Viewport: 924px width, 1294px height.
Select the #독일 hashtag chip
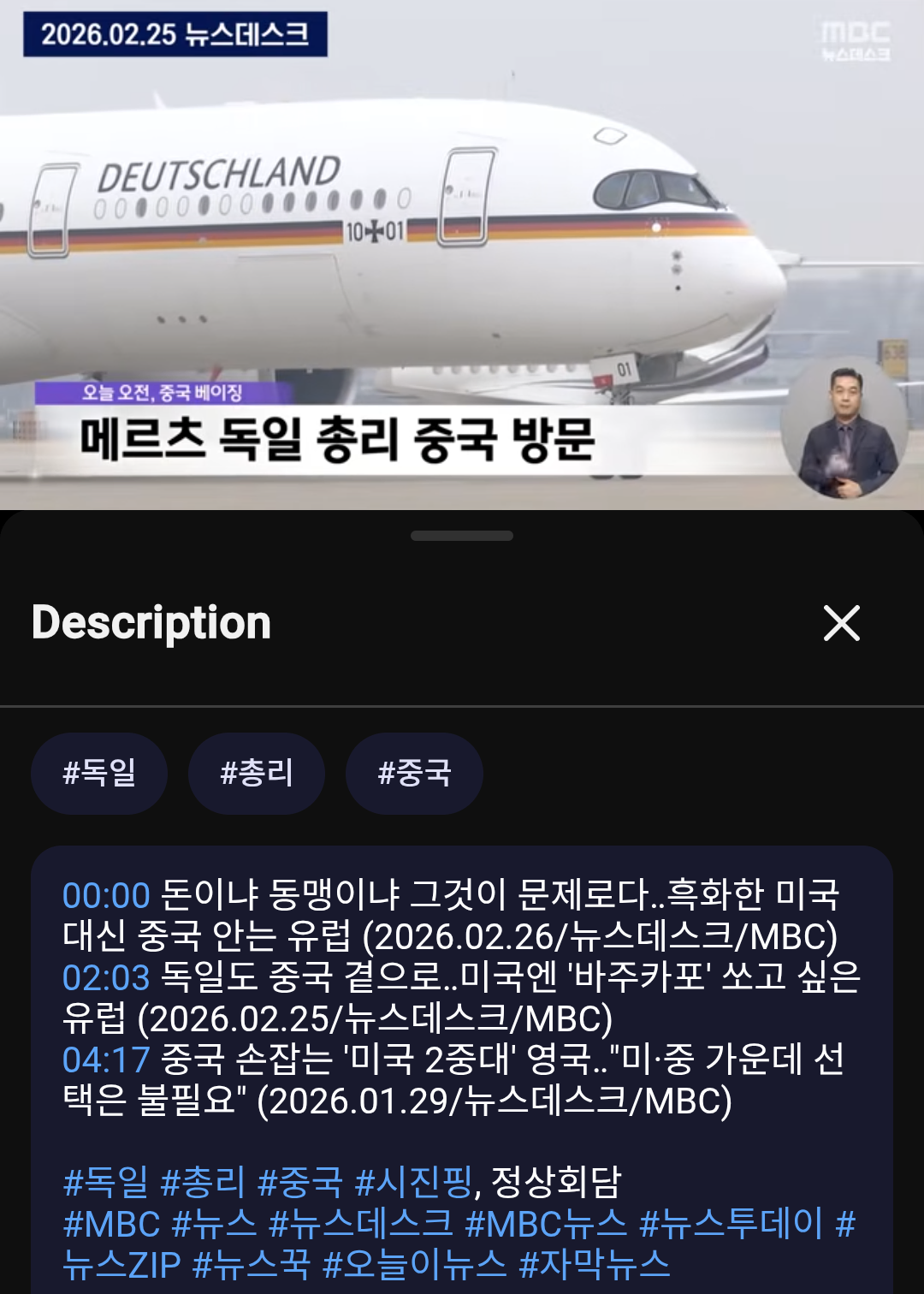99,773
